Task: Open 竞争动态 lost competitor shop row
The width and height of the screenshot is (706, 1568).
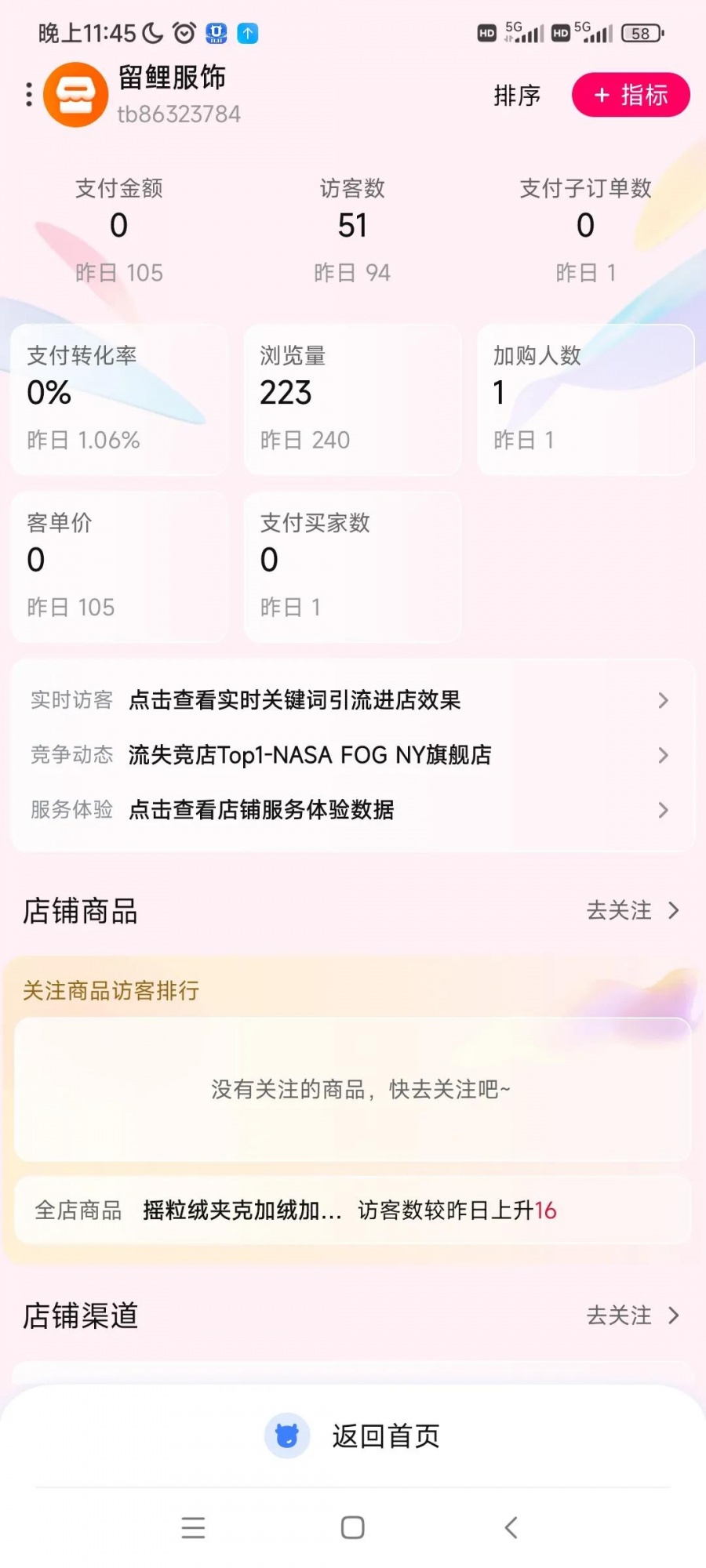Action: [x=352, y=755]
